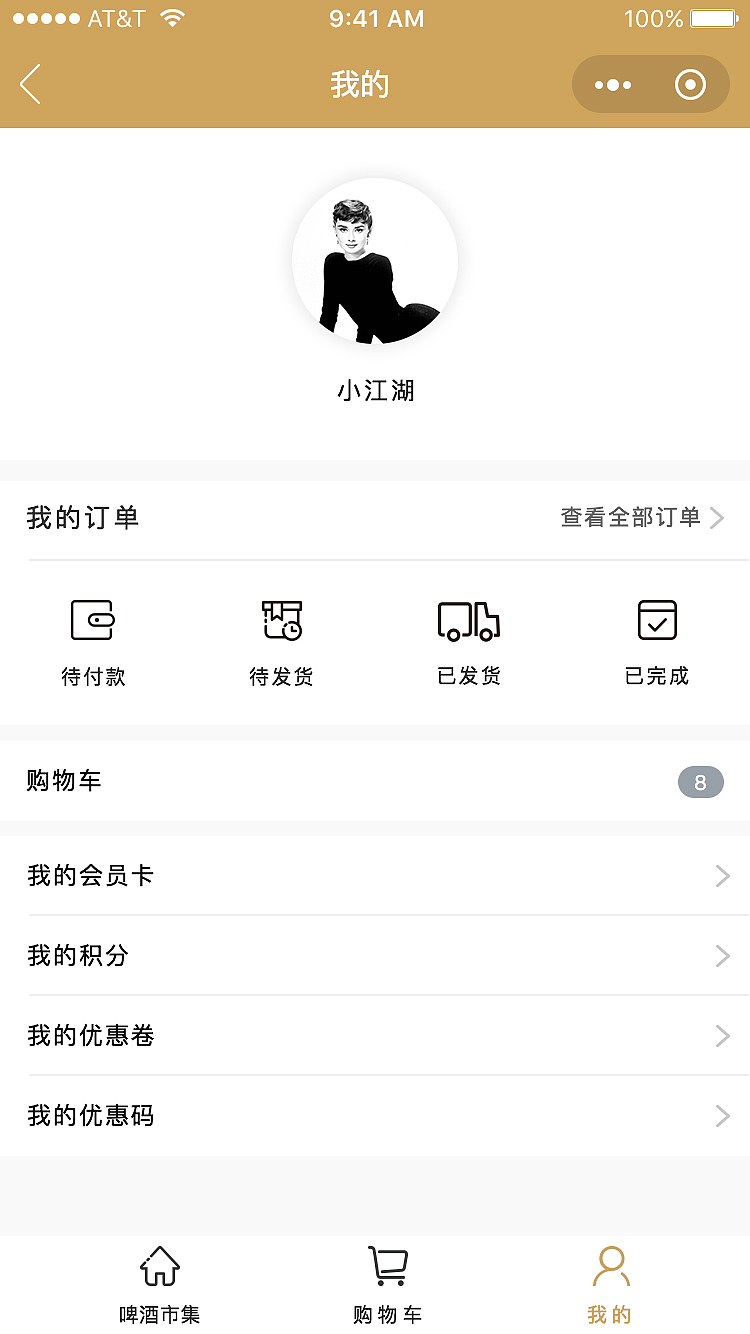Expand 我的积分 via its arrow
Image resolution: width=750 pixels, height=1334 pixels.
(x=722, y=956)
